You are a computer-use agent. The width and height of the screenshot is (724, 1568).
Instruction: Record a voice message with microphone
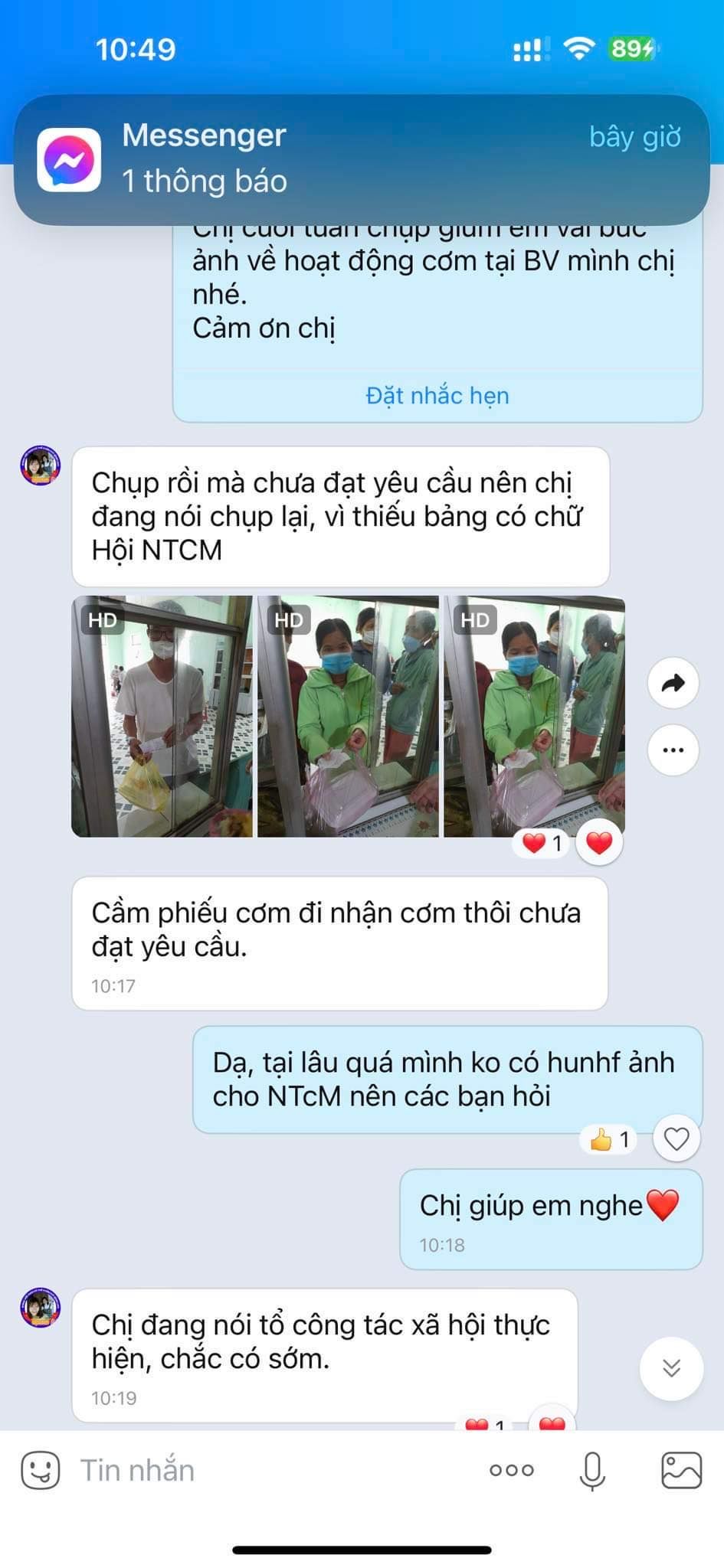tap(592, 1470)
